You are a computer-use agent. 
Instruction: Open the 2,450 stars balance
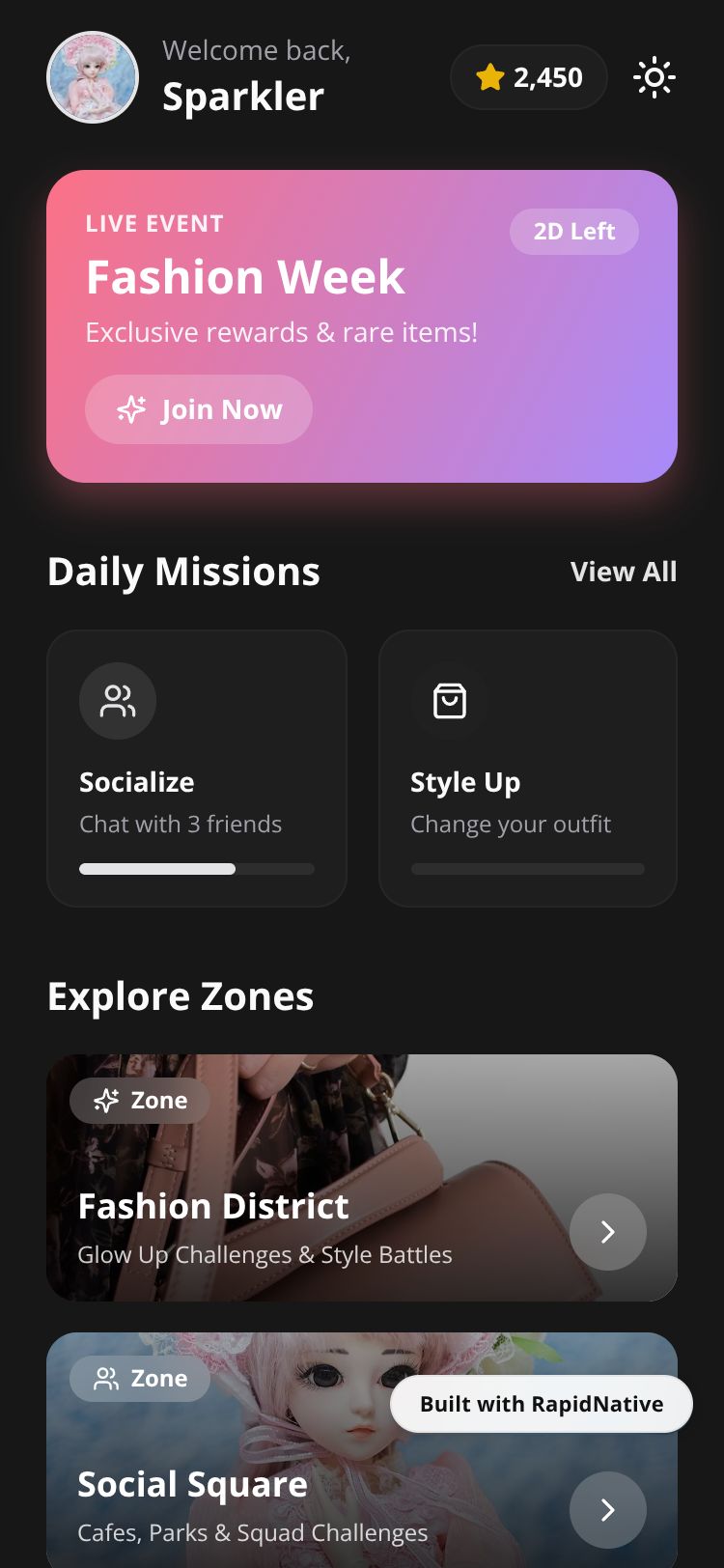click(529, 77)
